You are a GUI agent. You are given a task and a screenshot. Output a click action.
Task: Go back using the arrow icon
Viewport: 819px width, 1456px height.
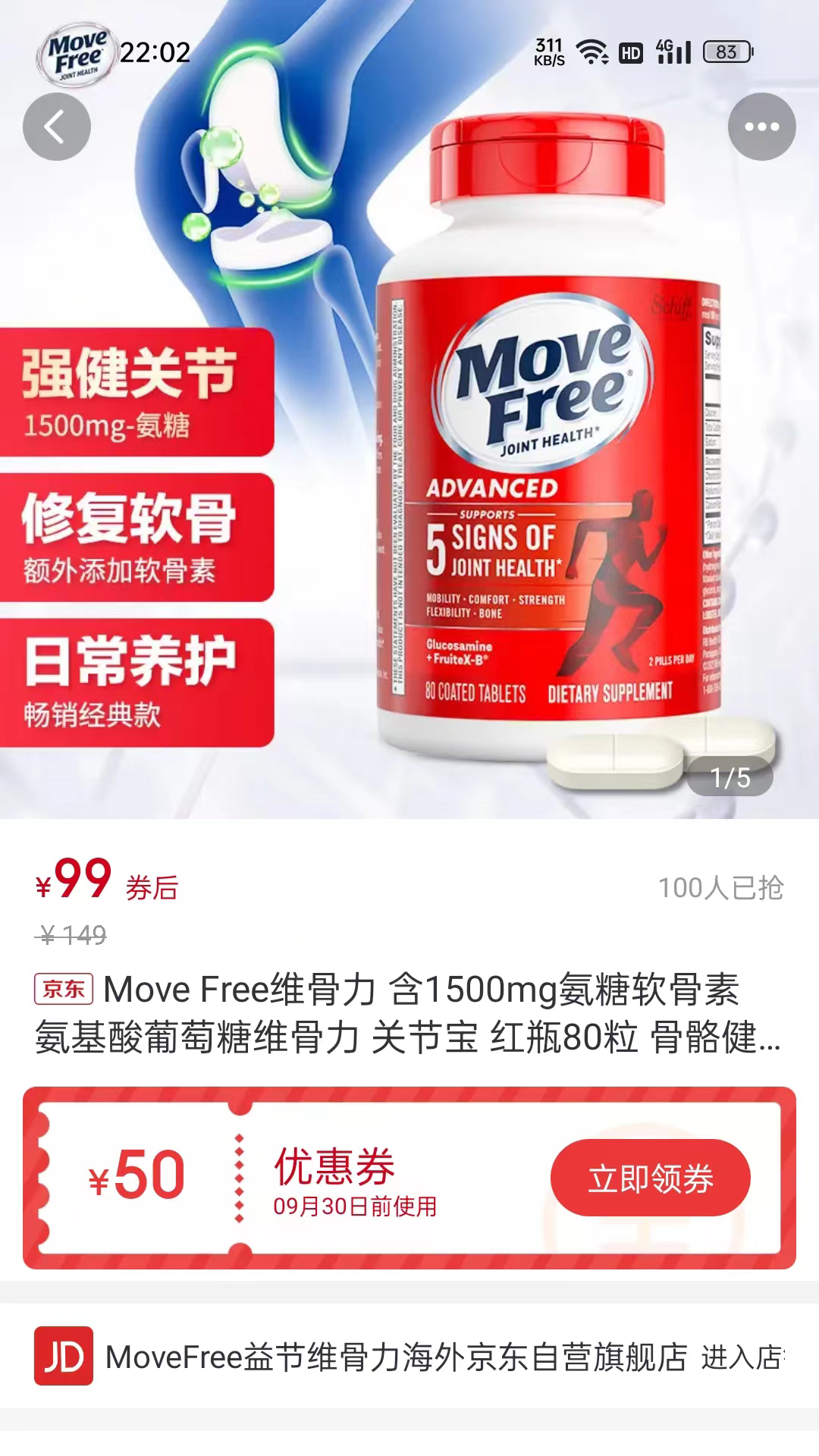pyautogui.click(x=57, y=127)
